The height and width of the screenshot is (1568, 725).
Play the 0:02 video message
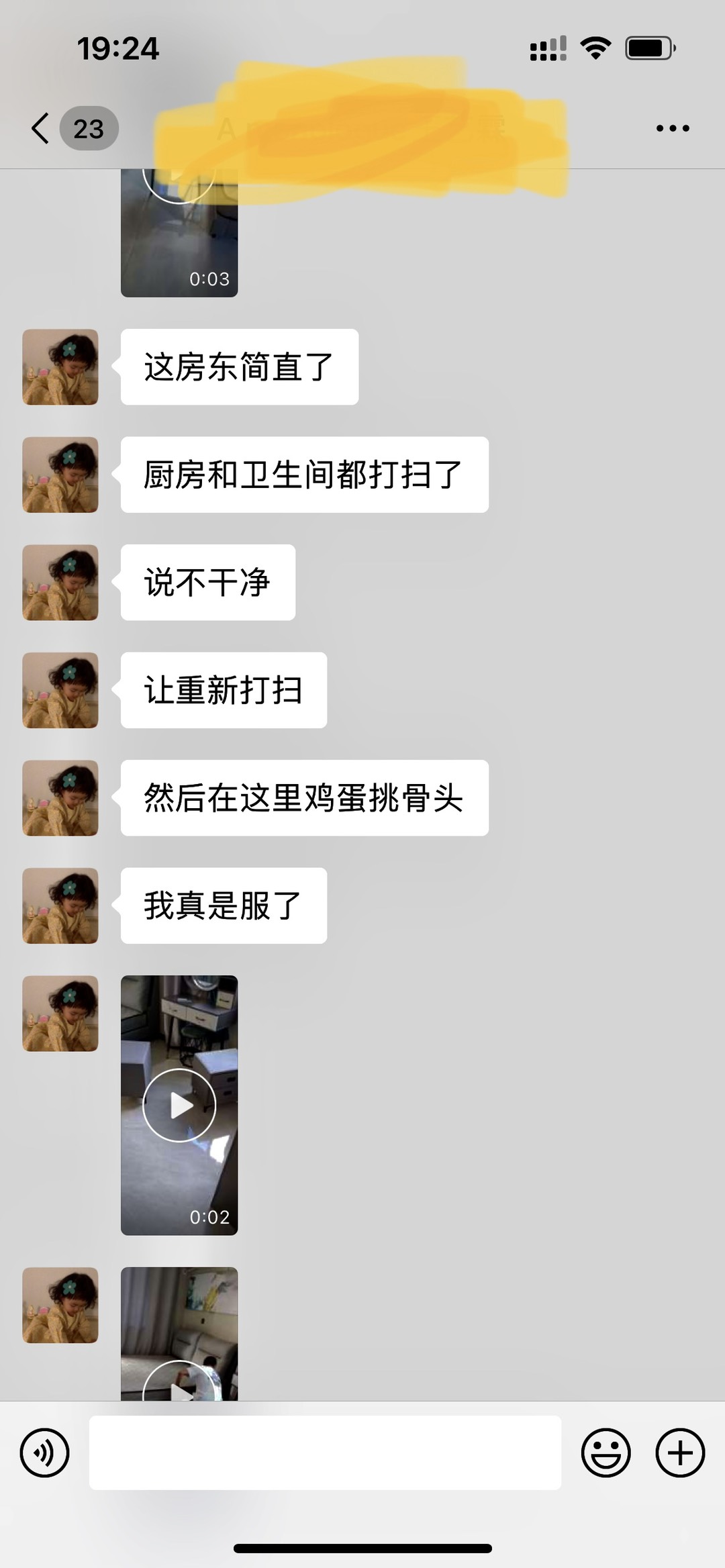tap(179, 1105)
